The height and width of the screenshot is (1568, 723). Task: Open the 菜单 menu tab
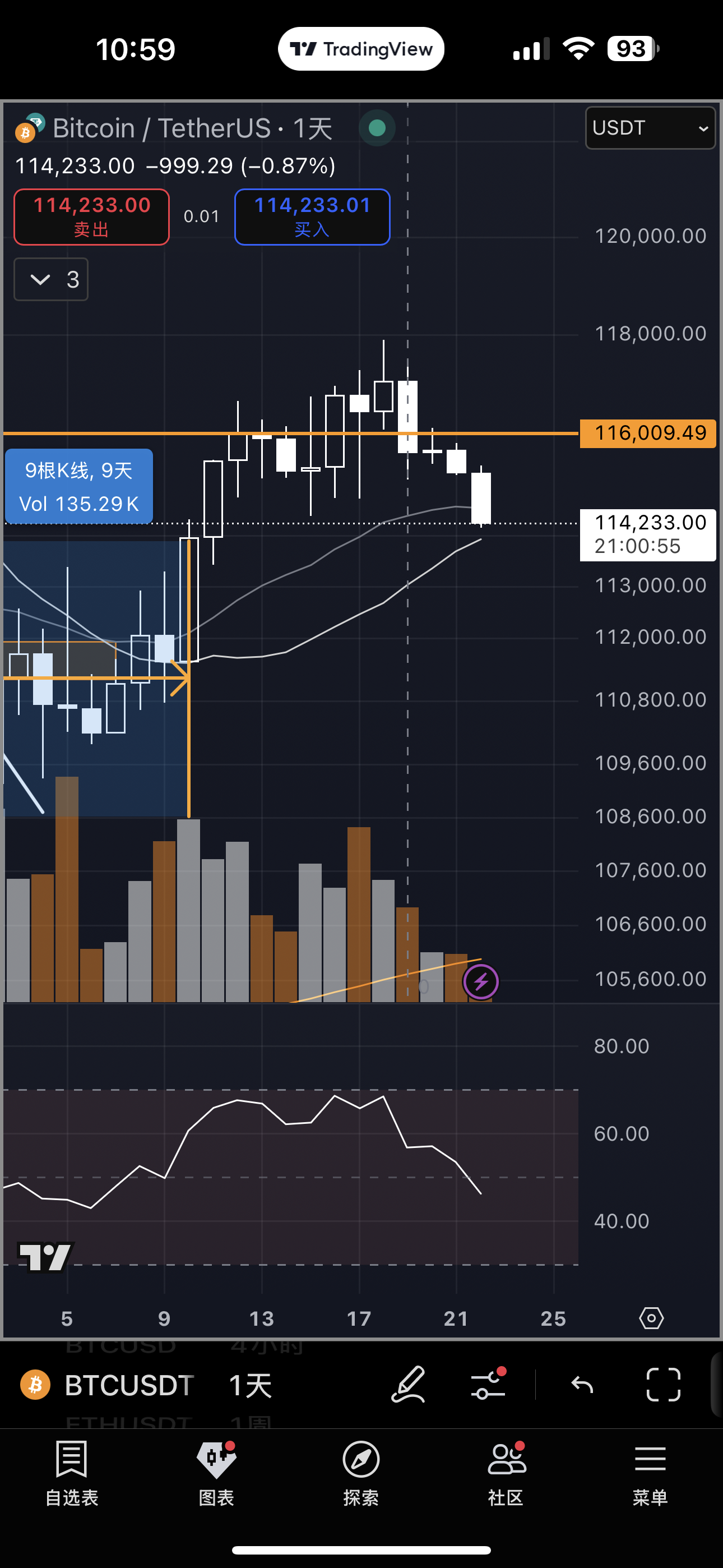coord(650,1473)
